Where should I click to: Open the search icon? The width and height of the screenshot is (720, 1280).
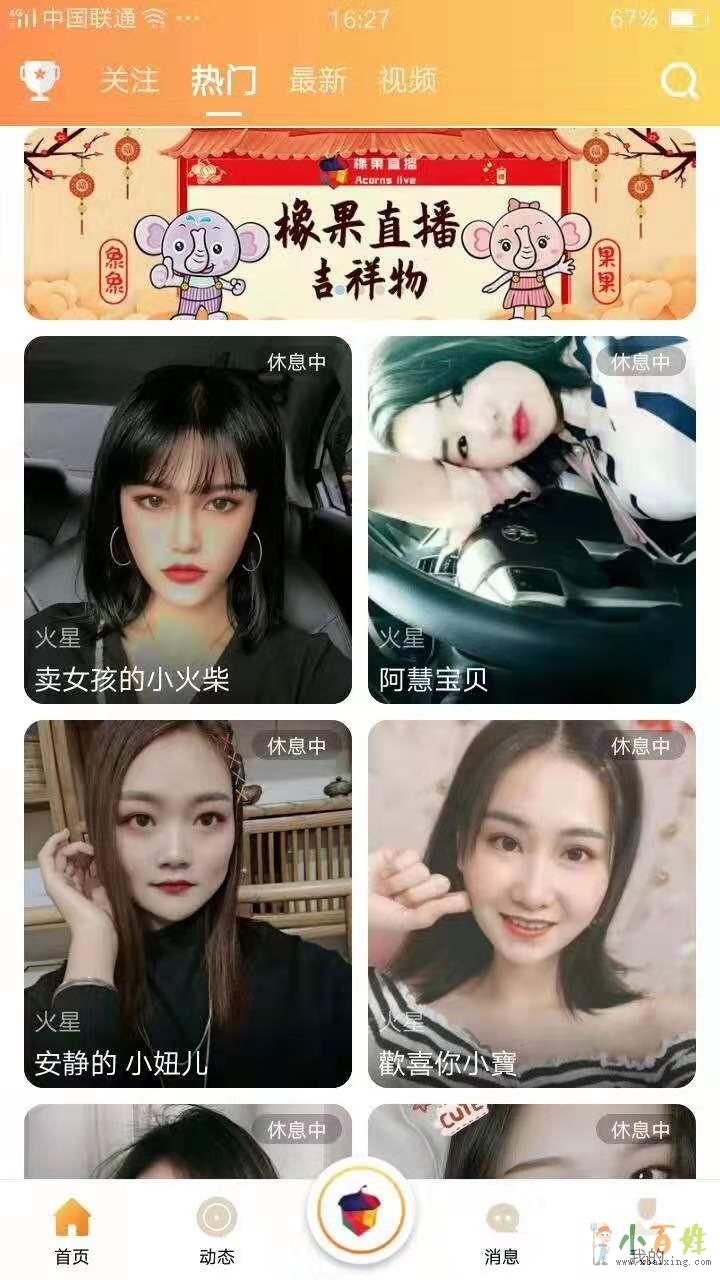click(x=679, y=81)
